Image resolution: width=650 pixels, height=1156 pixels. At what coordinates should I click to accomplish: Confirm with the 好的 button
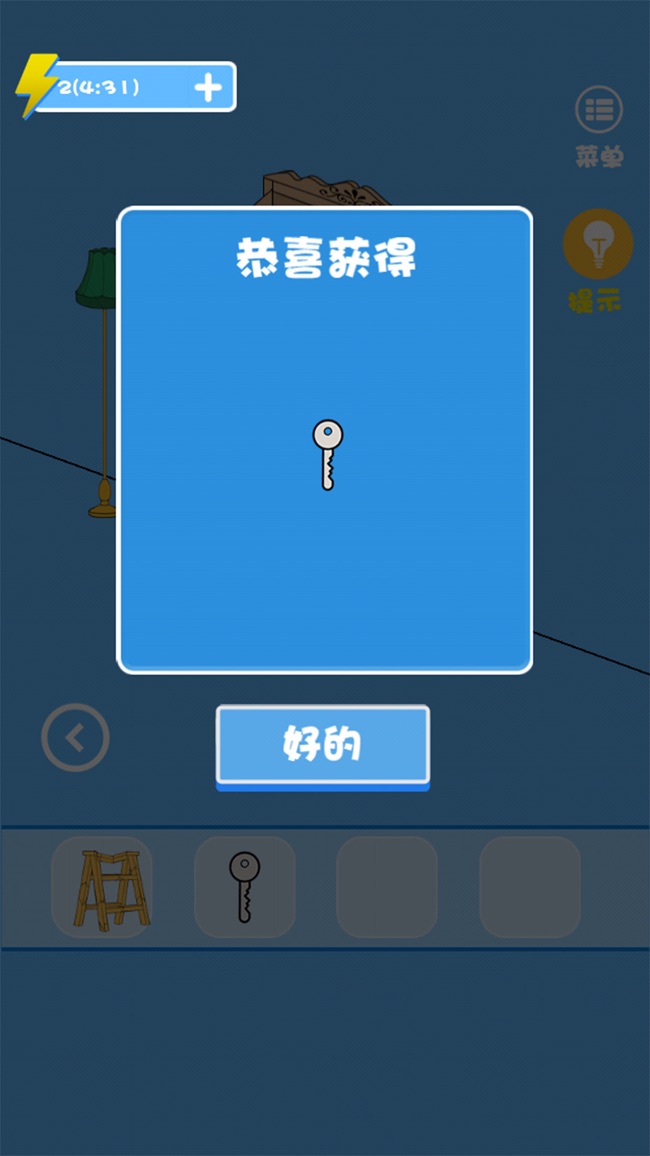click(x=322, y=745)
